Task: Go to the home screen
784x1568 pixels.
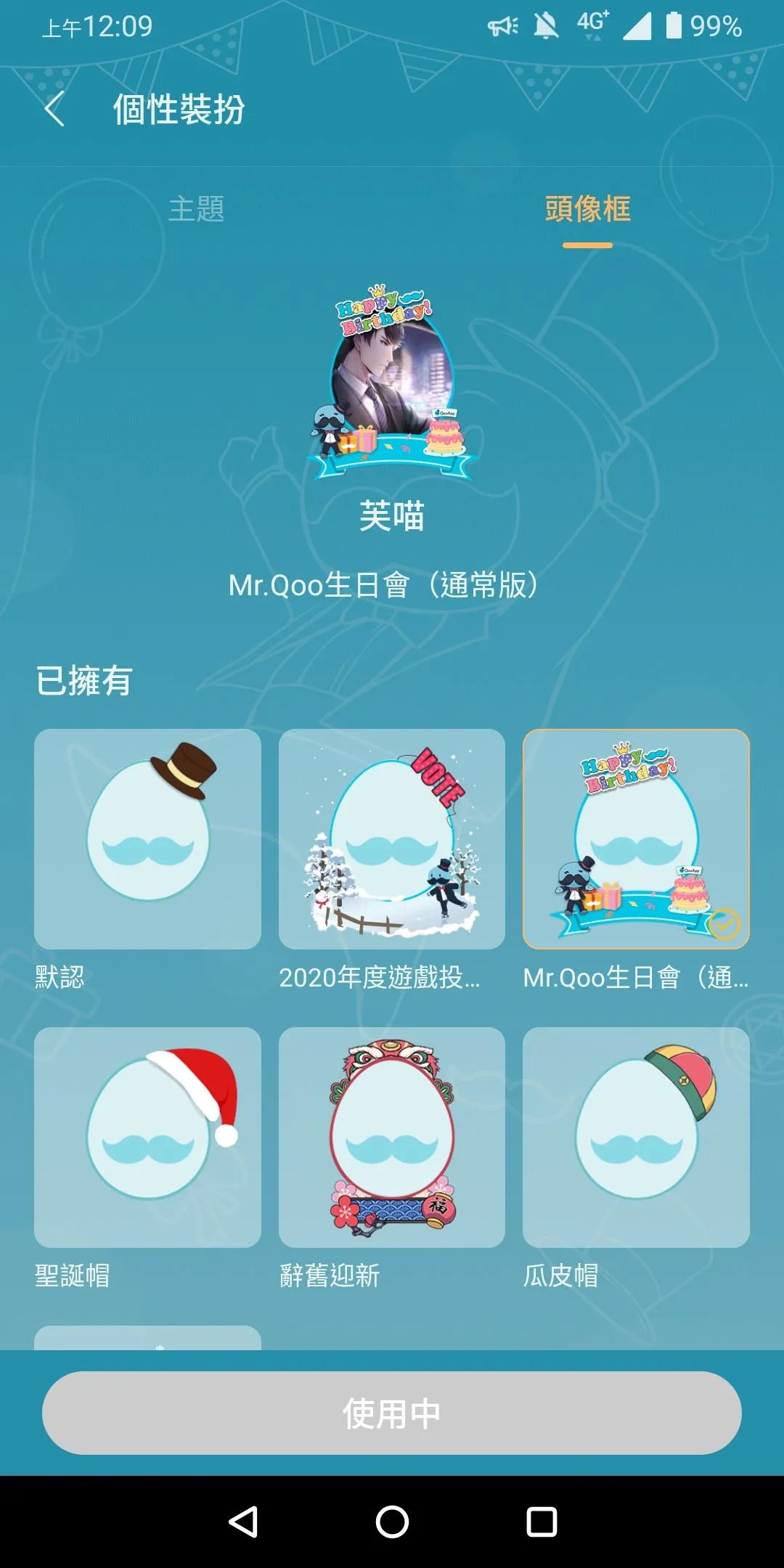Action: (x=392, y=1522)
